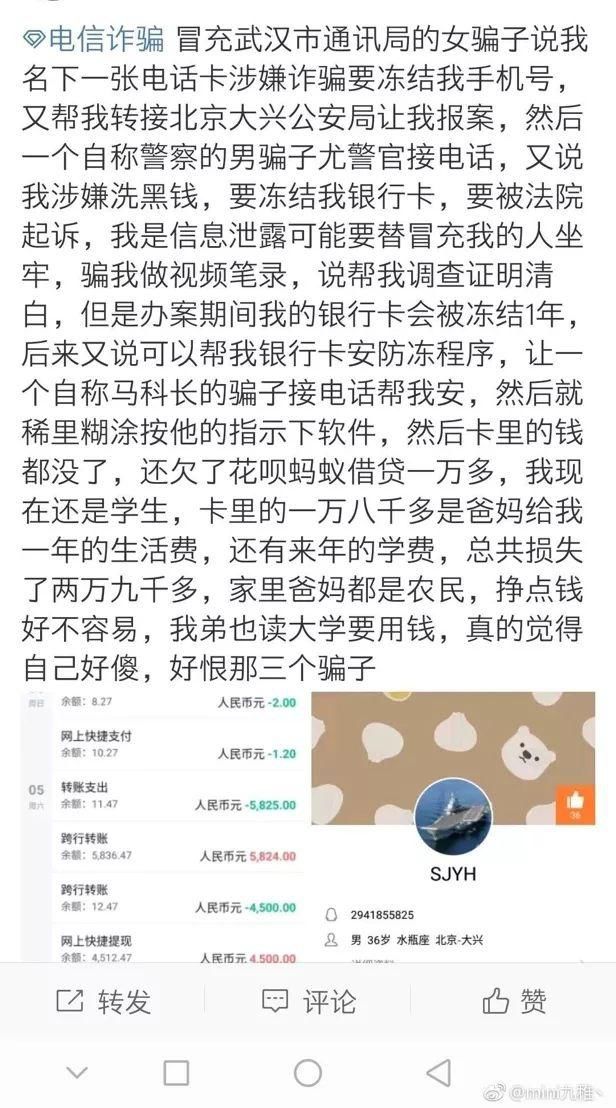Open the bank transaction records image
The height and width of the screenshot is (1108, 616).
(x=164, y=827)
